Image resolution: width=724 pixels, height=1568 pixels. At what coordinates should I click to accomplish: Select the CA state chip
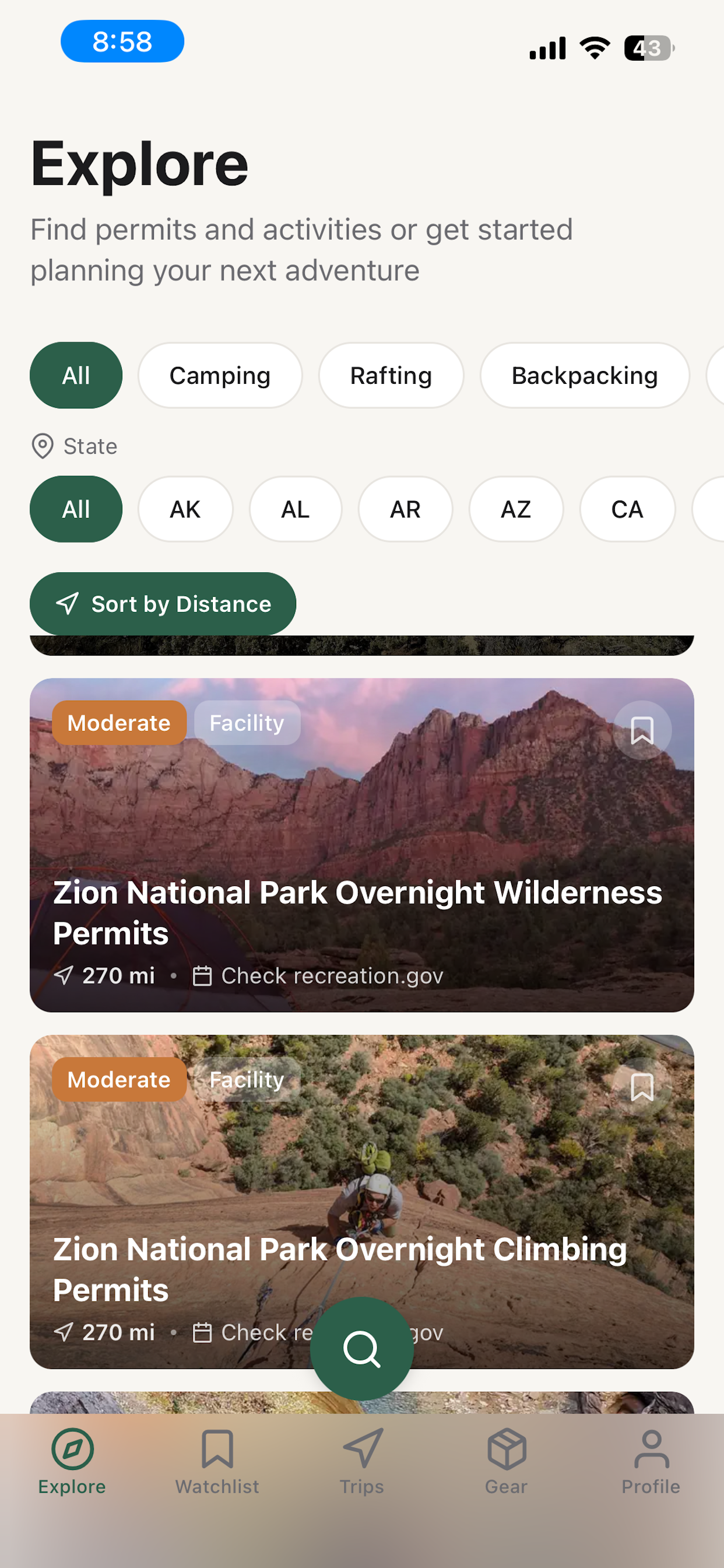pos(627,509)
